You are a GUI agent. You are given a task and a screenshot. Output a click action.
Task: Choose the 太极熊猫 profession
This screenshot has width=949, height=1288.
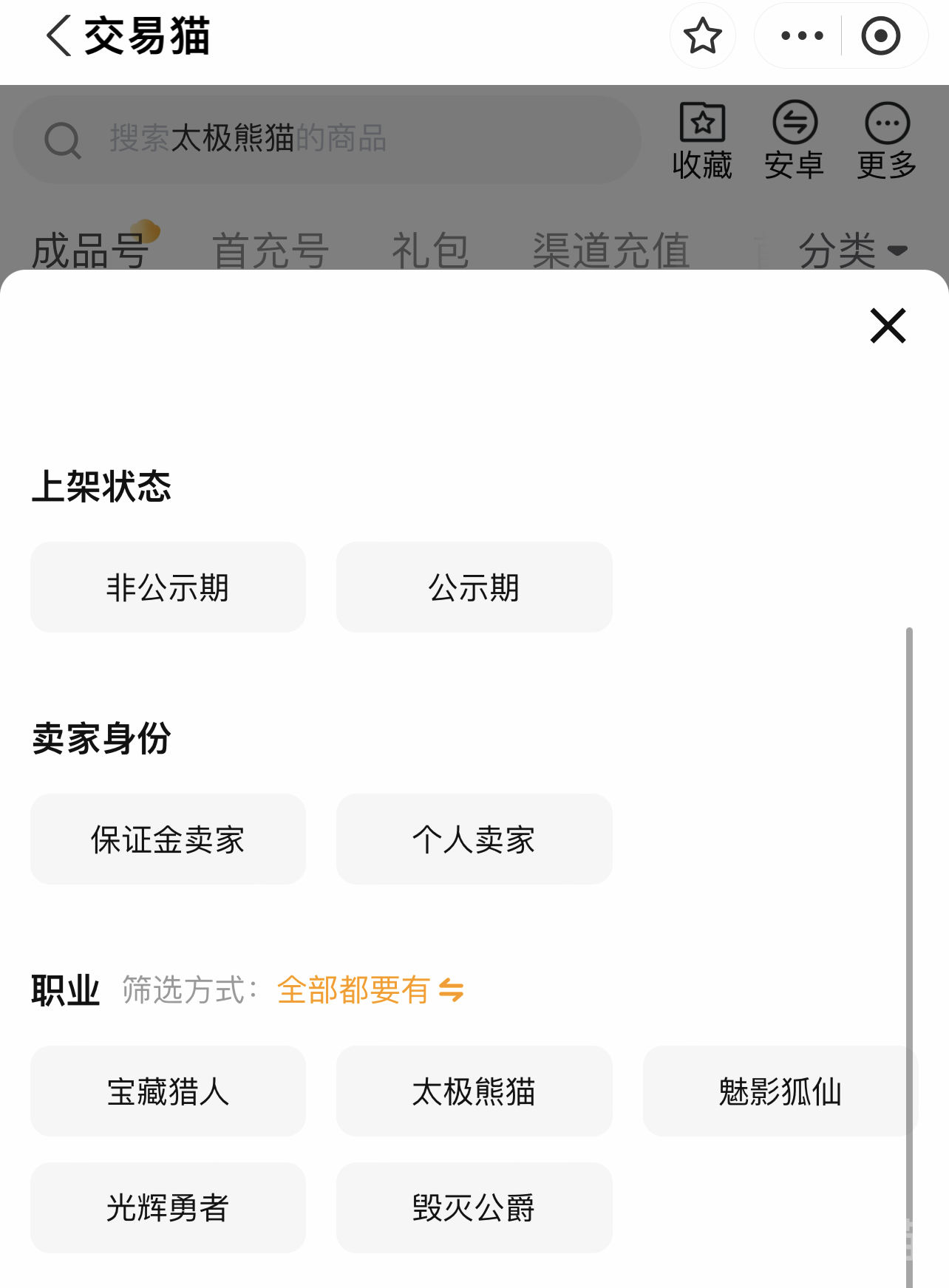[474, 1091]
